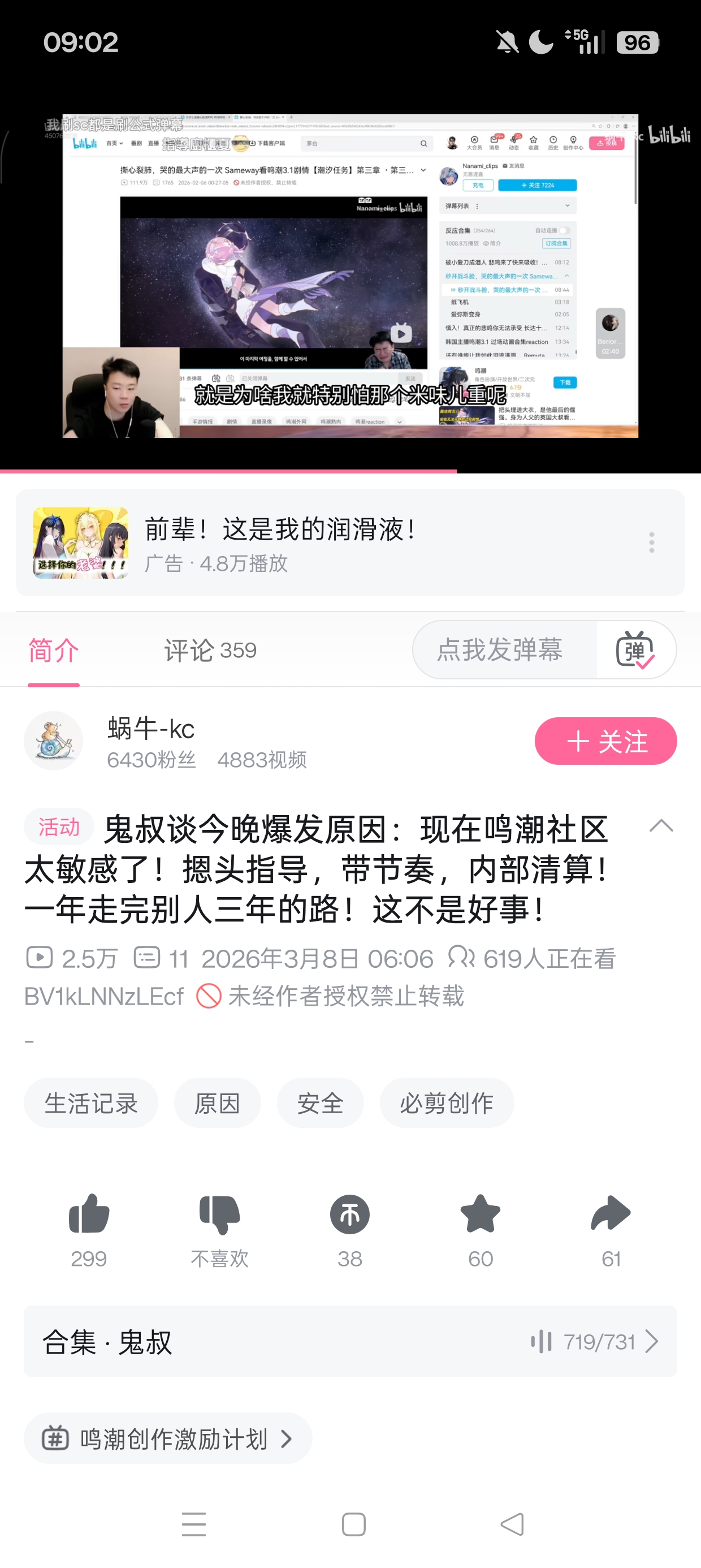The image size is (701, 1568).
Task: Open the 原因 tag chip
Action: pos(217,1103)
